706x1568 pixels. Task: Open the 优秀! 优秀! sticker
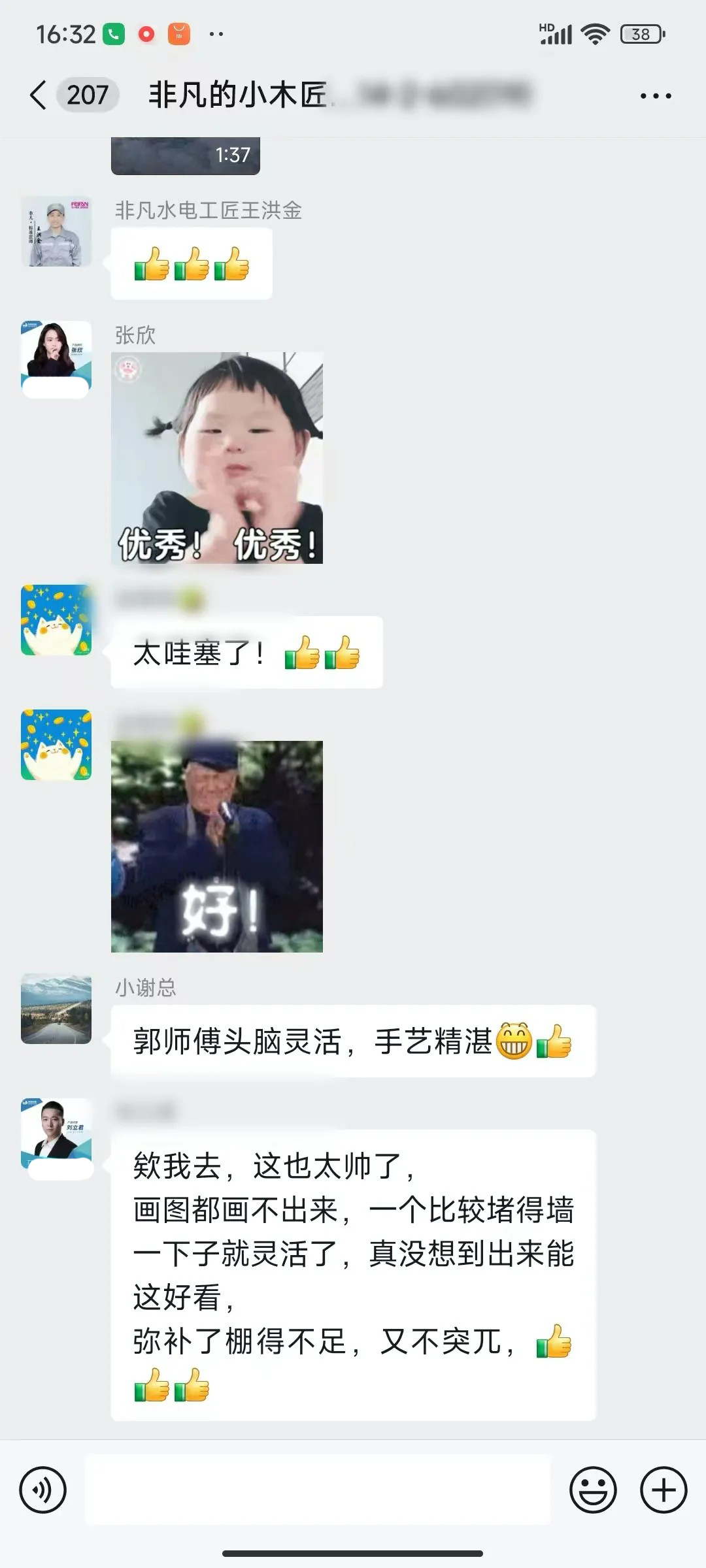(217, 458)
